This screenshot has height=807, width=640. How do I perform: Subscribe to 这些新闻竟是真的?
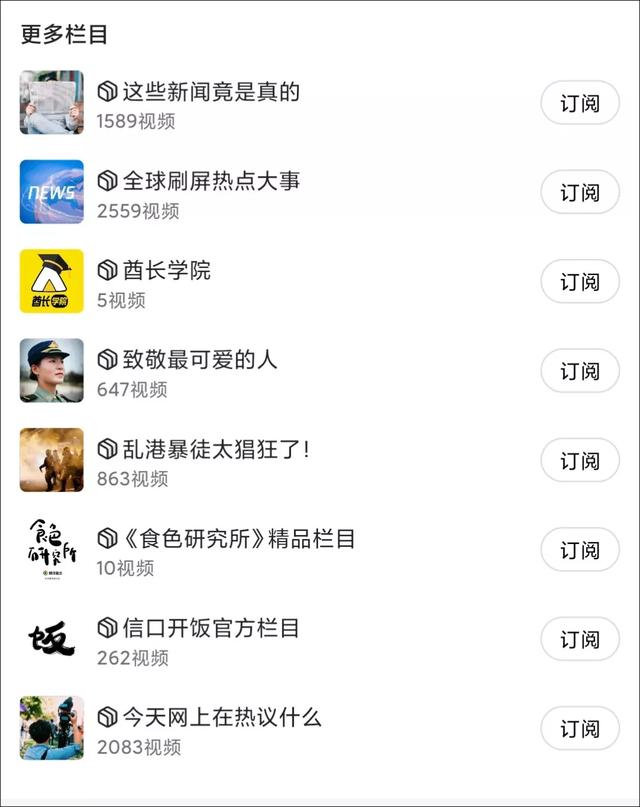(580, 103)
